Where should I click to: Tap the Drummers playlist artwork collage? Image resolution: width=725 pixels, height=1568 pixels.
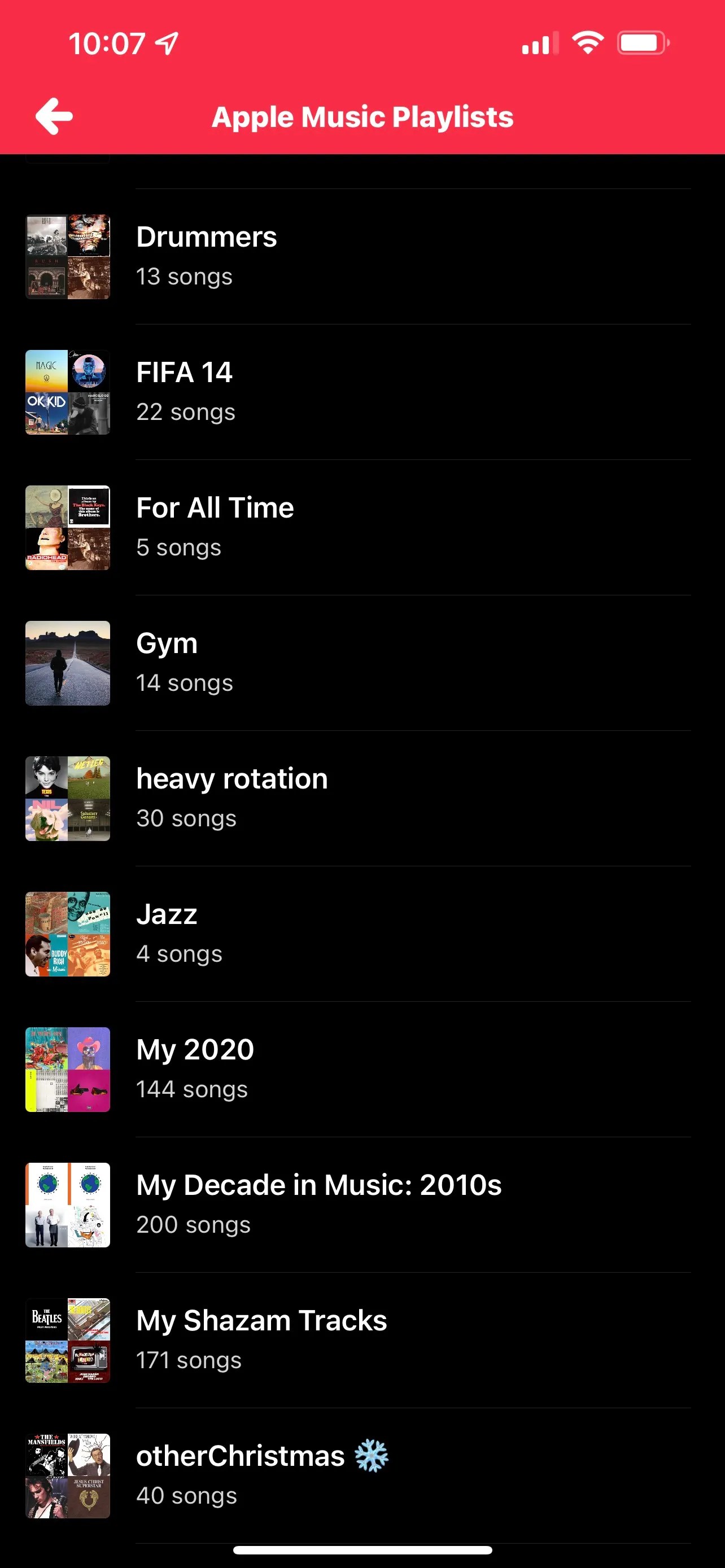tap(67, 256)
